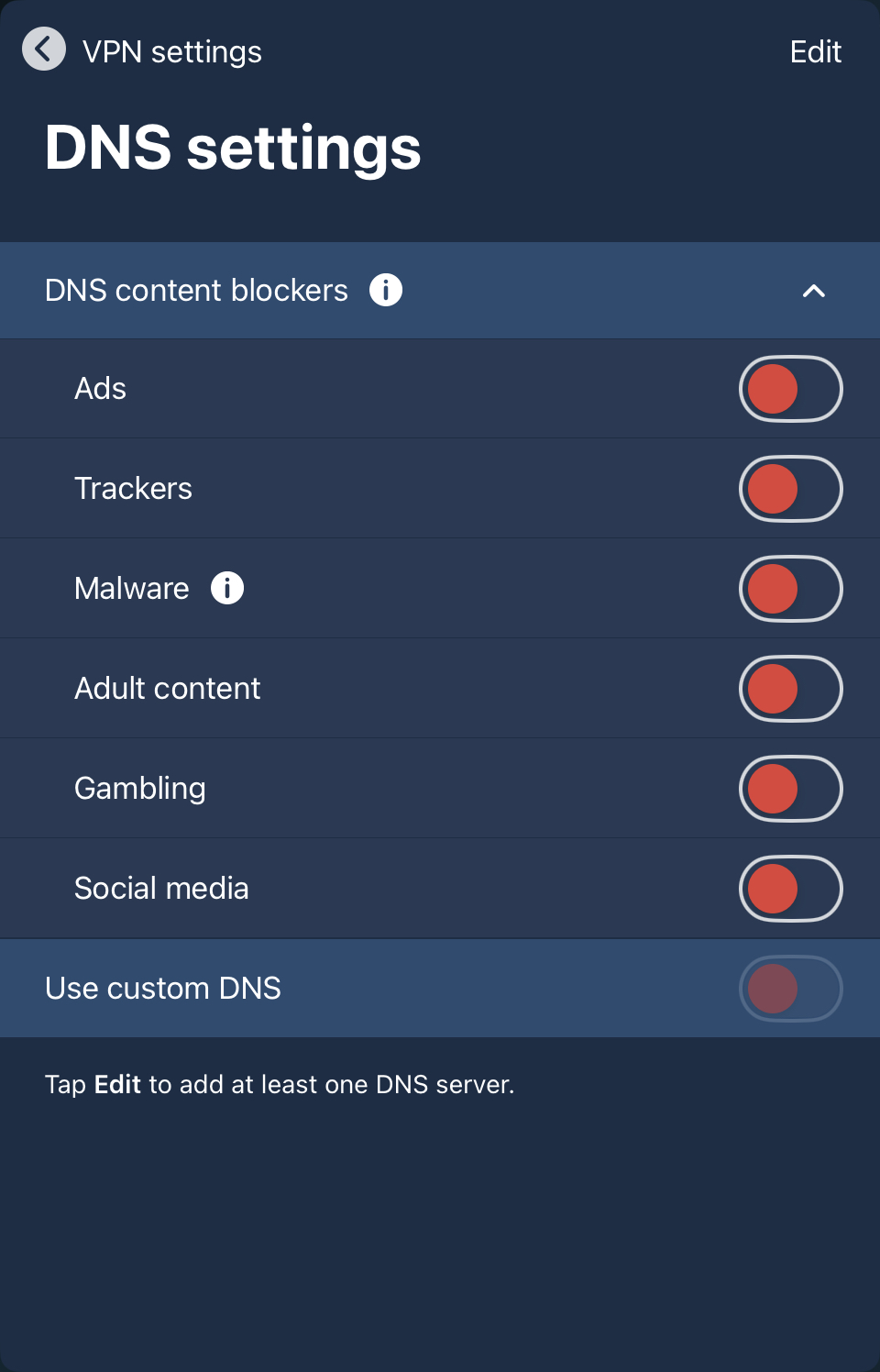Screen dimensions: 880x1372
Task: Toggle the Use custom DNS switch
Action: (790, 989)
